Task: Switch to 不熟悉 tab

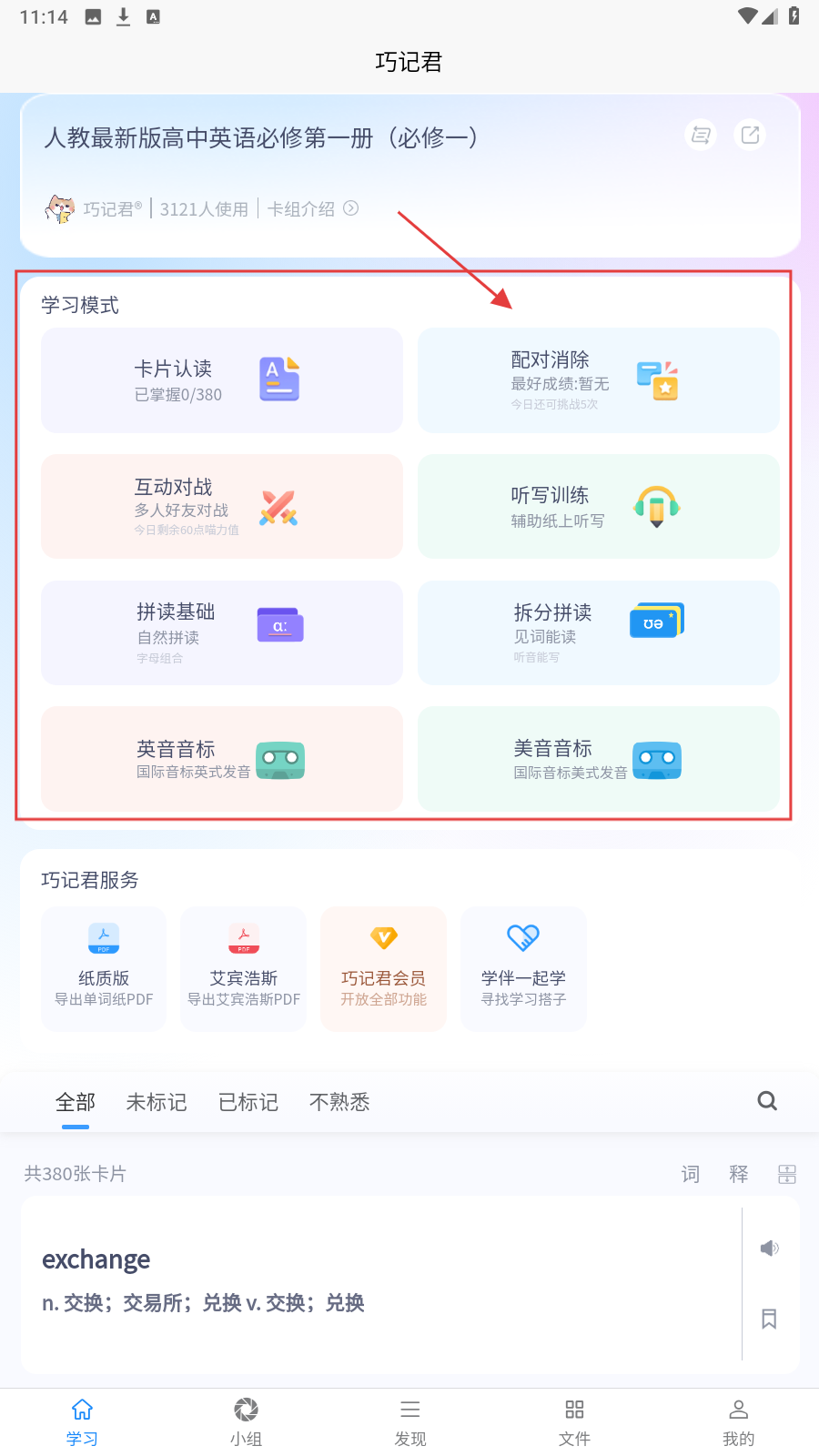Action: 339,1102
